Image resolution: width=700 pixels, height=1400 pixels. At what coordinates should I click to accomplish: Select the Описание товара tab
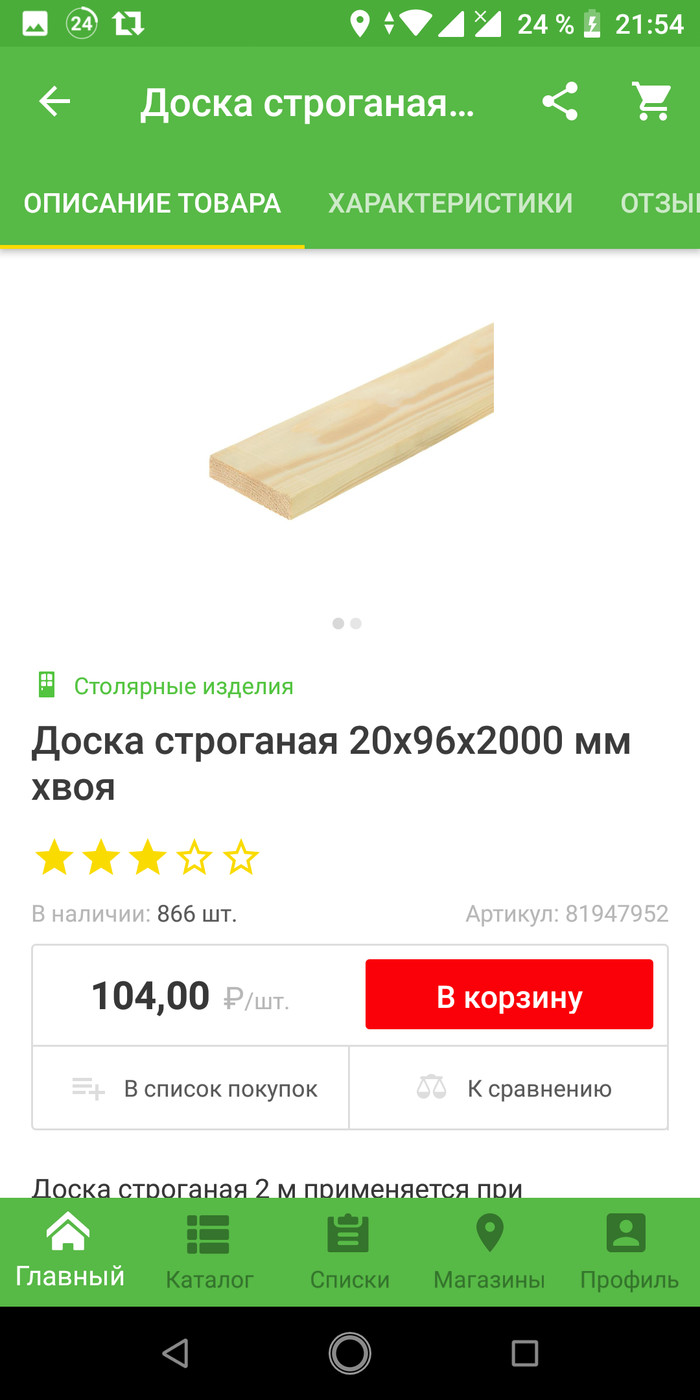tap(152, 204)
